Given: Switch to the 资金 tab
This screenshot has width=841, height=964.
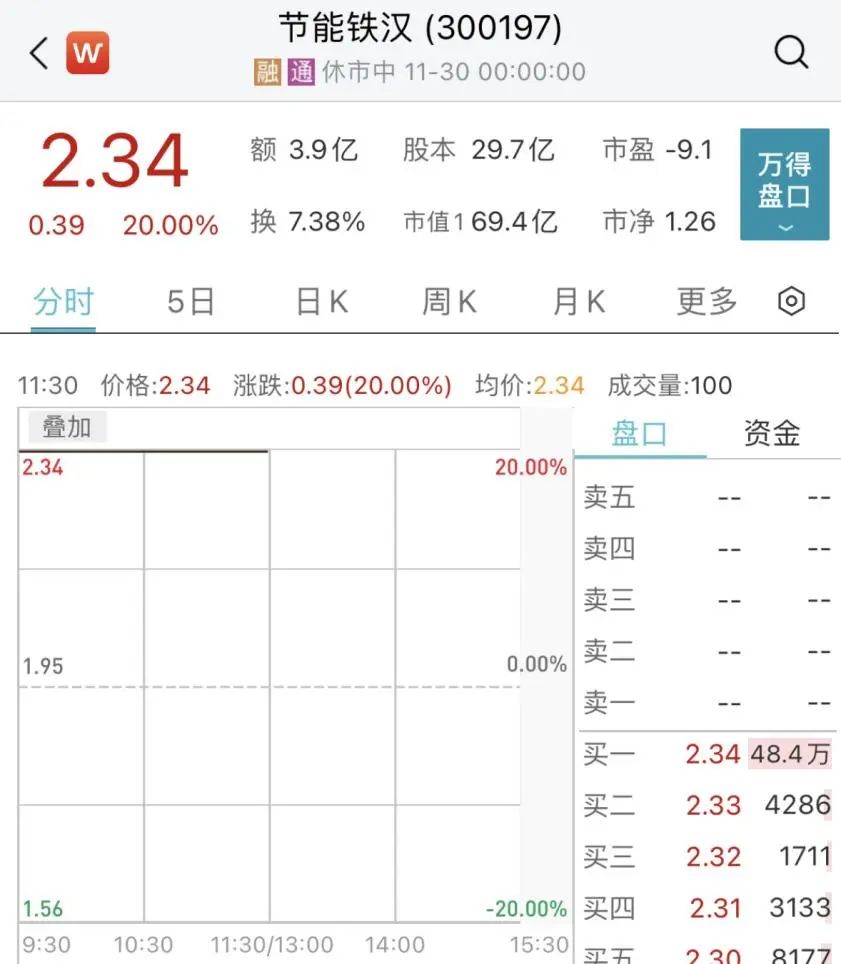Looking at the screenshot, I should click(x=772, y=434).
